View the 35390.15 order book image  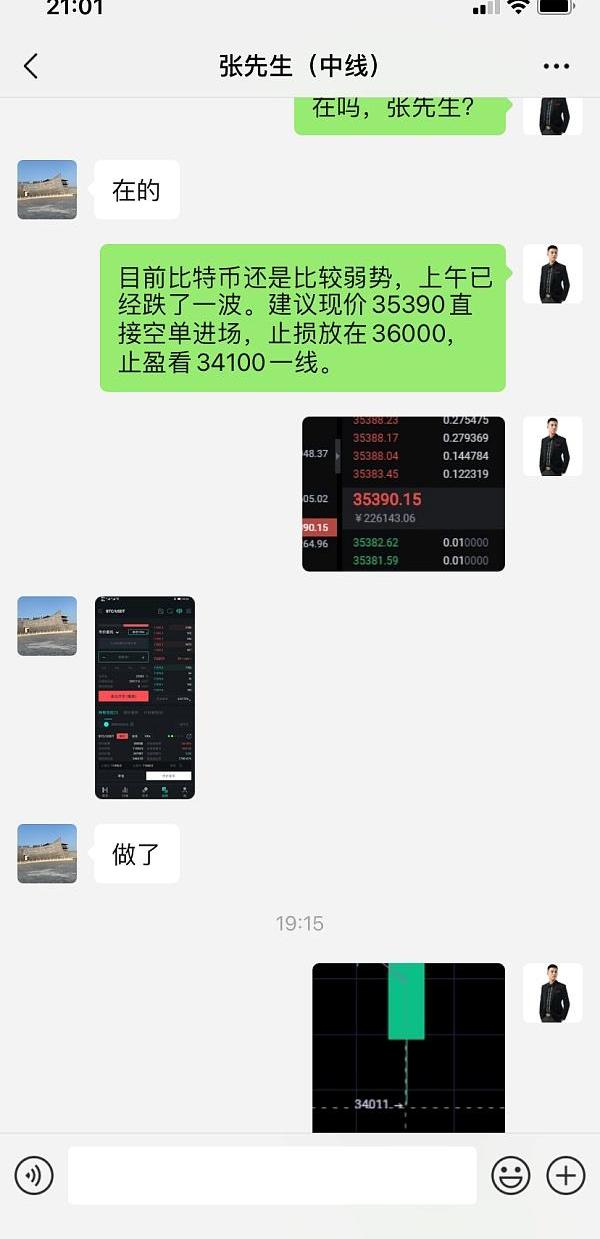click(x=403, y=494)
